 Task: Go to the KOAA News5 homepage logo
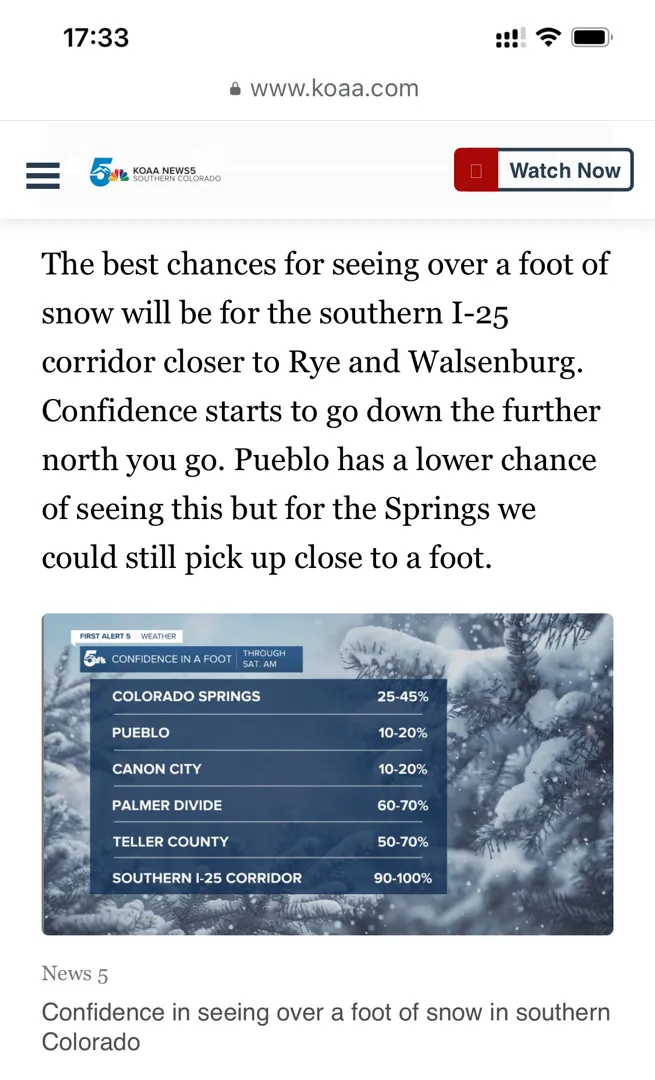(155, 174)
